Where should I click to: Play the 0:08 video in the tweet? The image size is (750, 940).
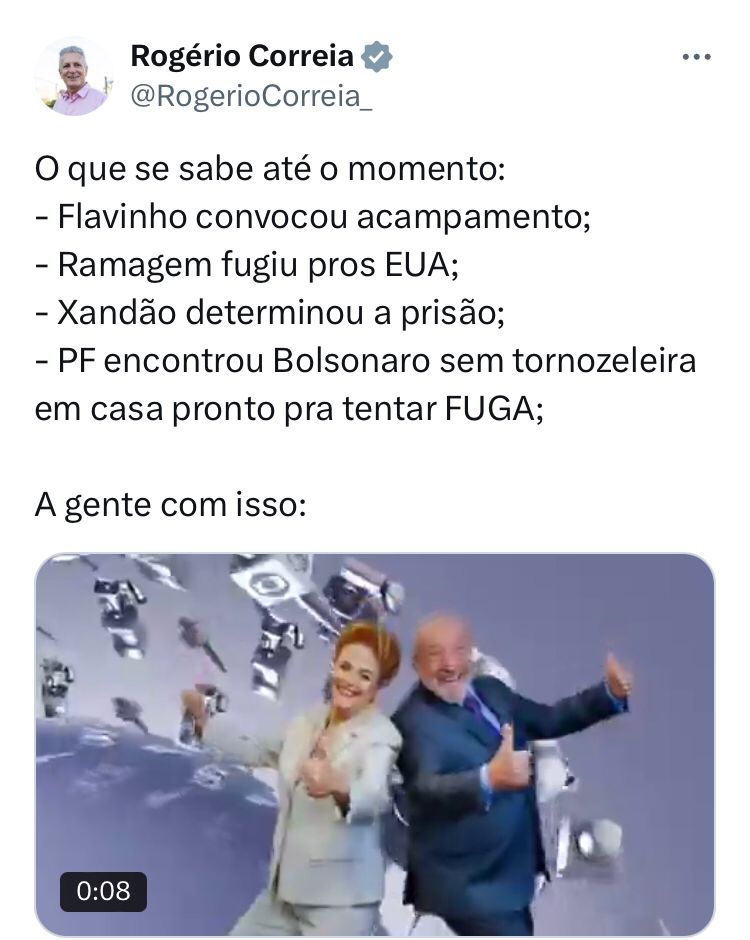[375, 744]
